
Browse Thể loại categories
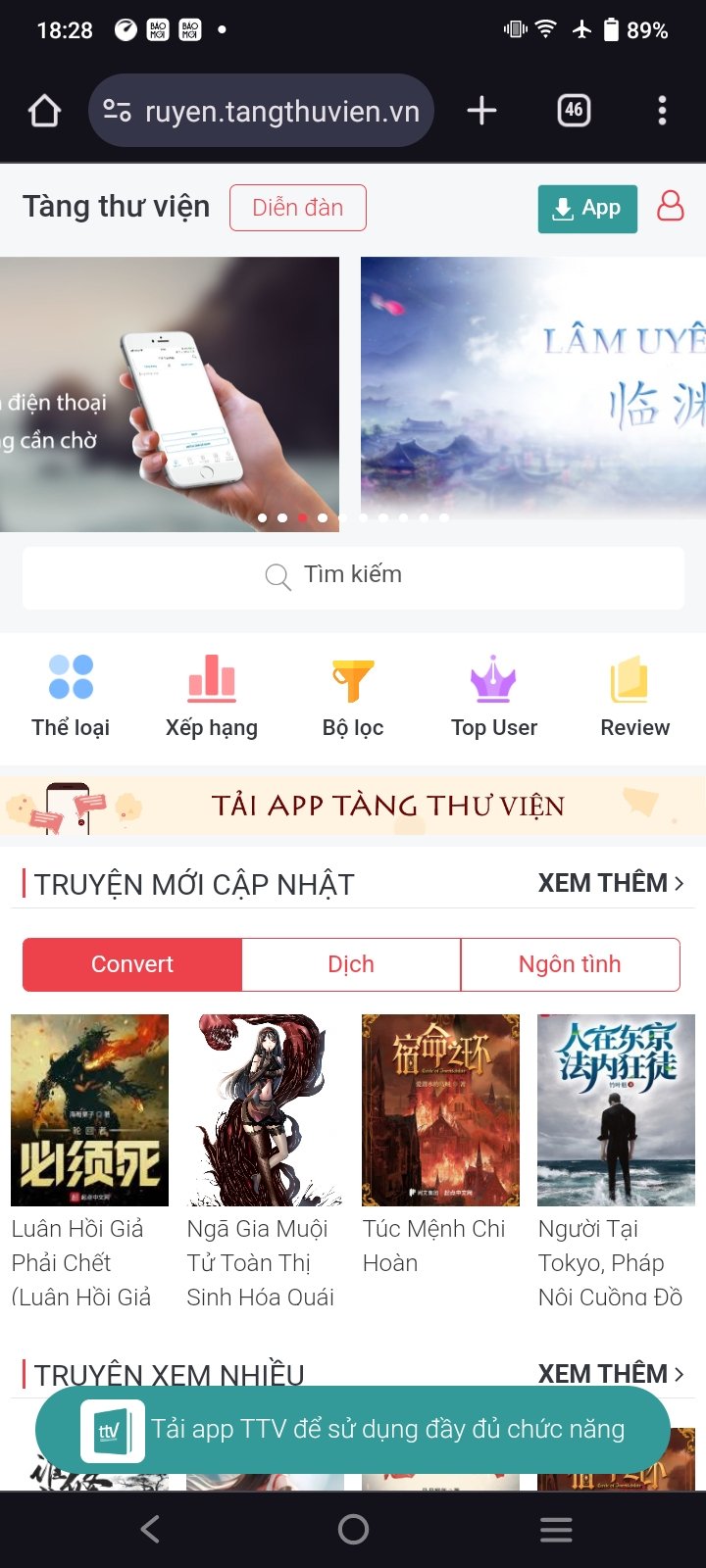(71, 697)
